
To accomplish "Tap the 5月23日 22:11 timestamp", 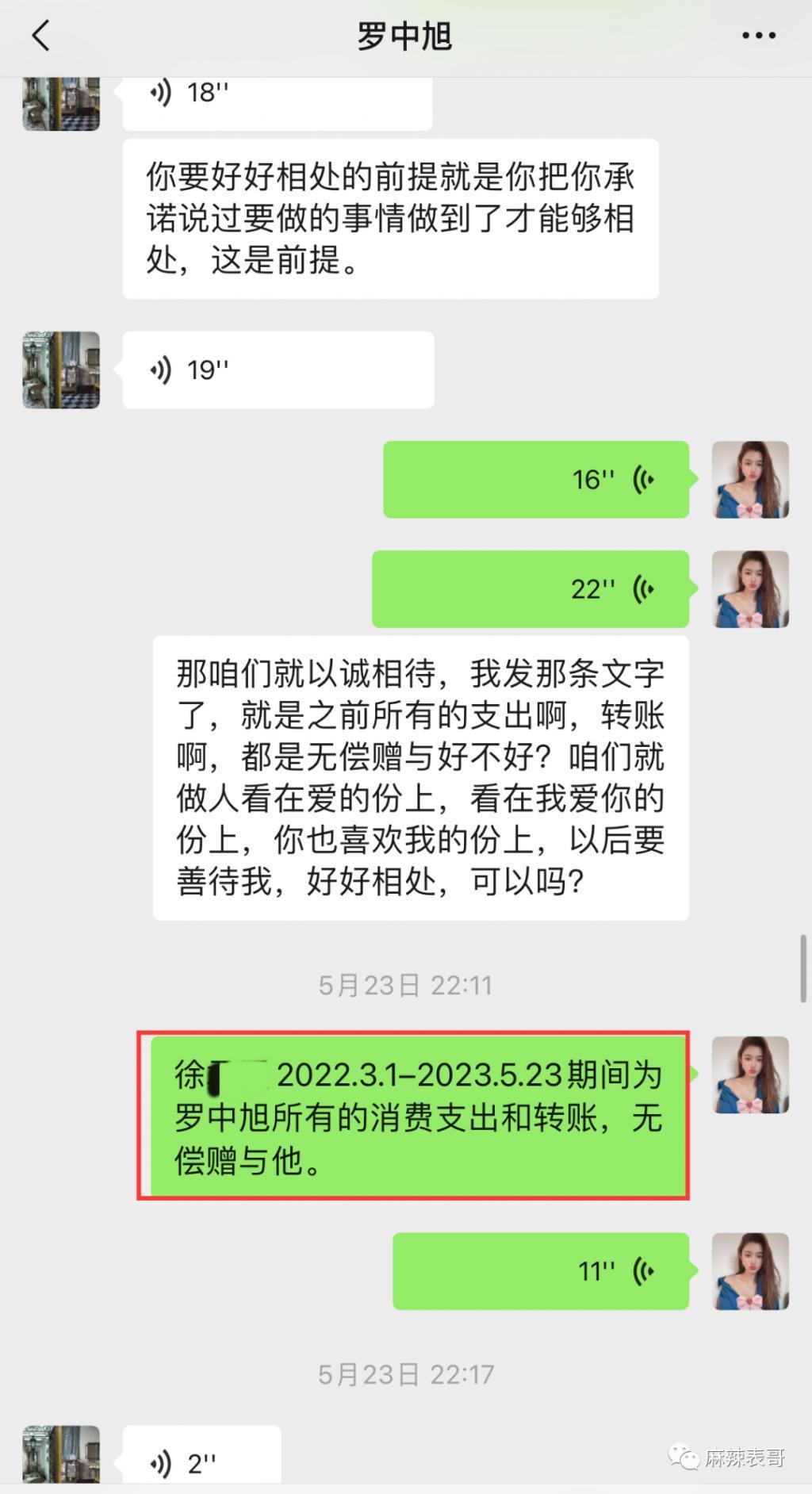I will 405,985.
